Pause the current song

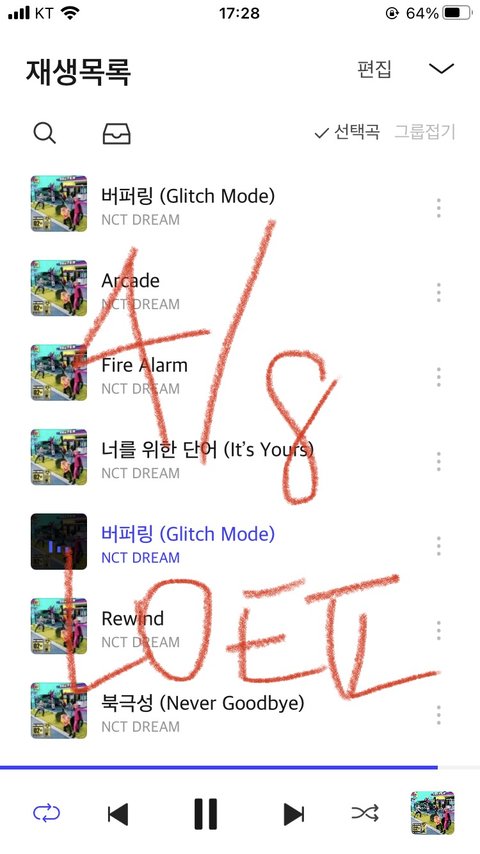206,814
